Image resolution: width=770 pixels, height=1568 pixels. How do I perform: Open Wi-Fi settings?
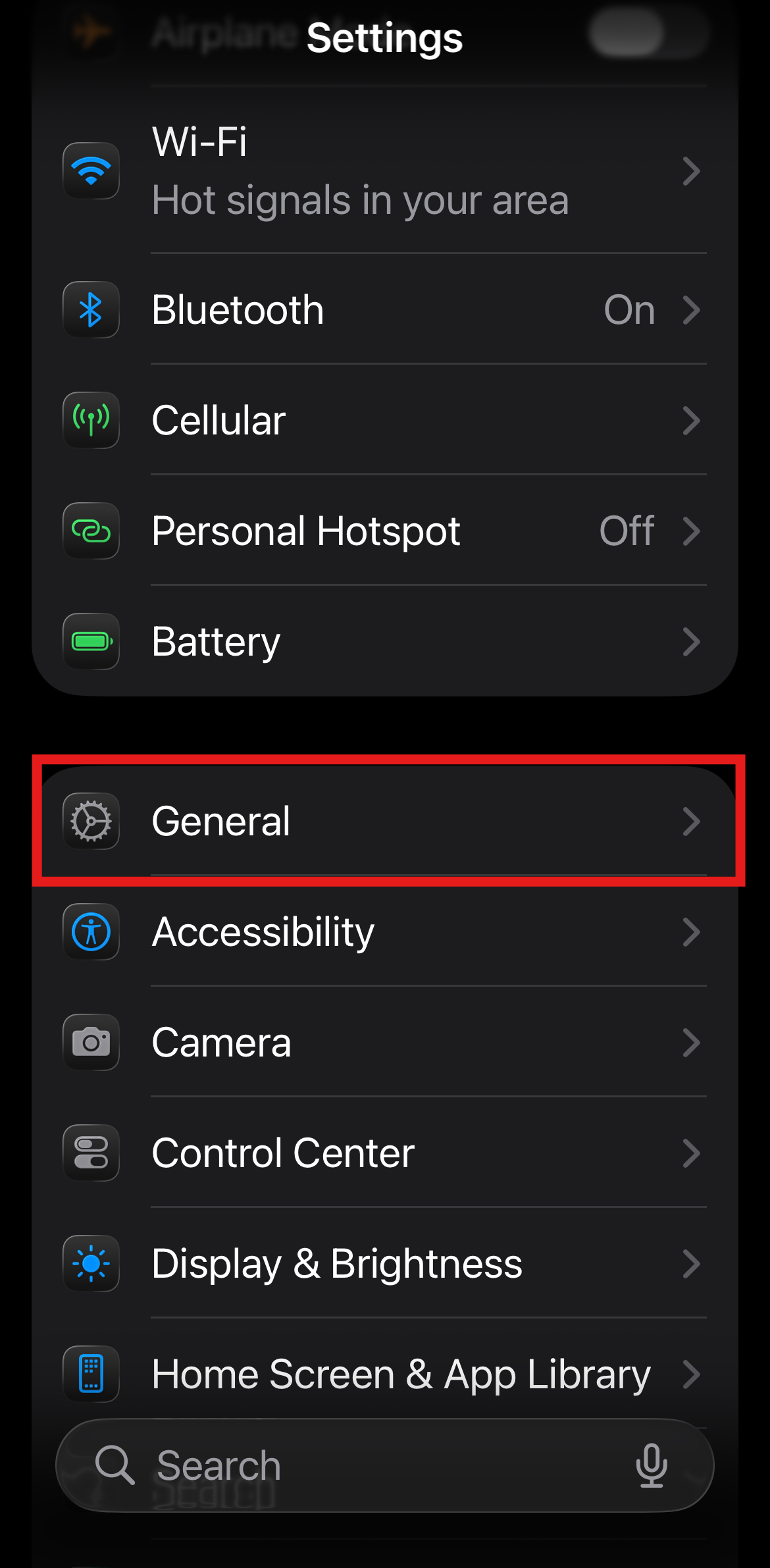(x=385, y=171)
